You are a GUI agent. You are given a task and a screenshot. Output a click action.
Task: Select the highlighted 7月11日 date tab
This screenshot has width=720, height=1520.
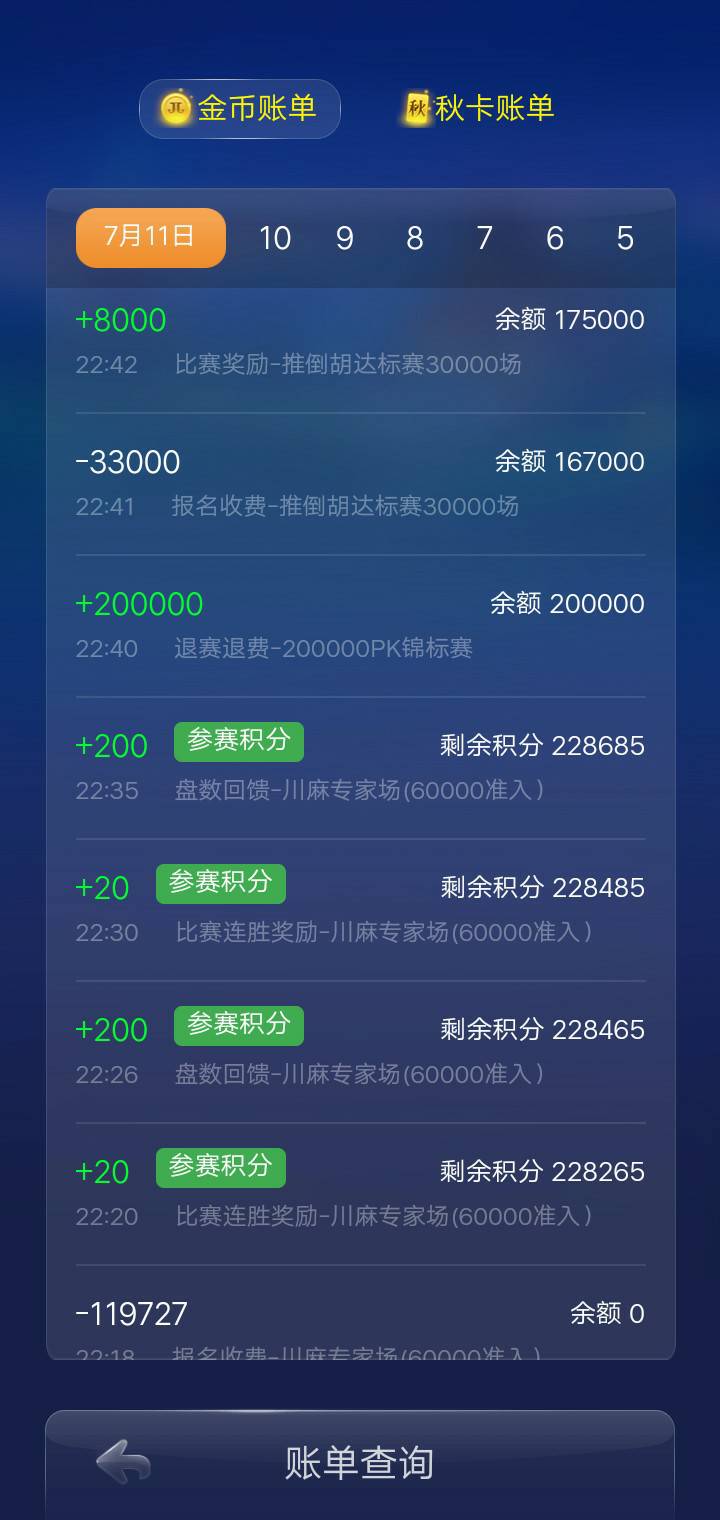[x=150, y=238]
